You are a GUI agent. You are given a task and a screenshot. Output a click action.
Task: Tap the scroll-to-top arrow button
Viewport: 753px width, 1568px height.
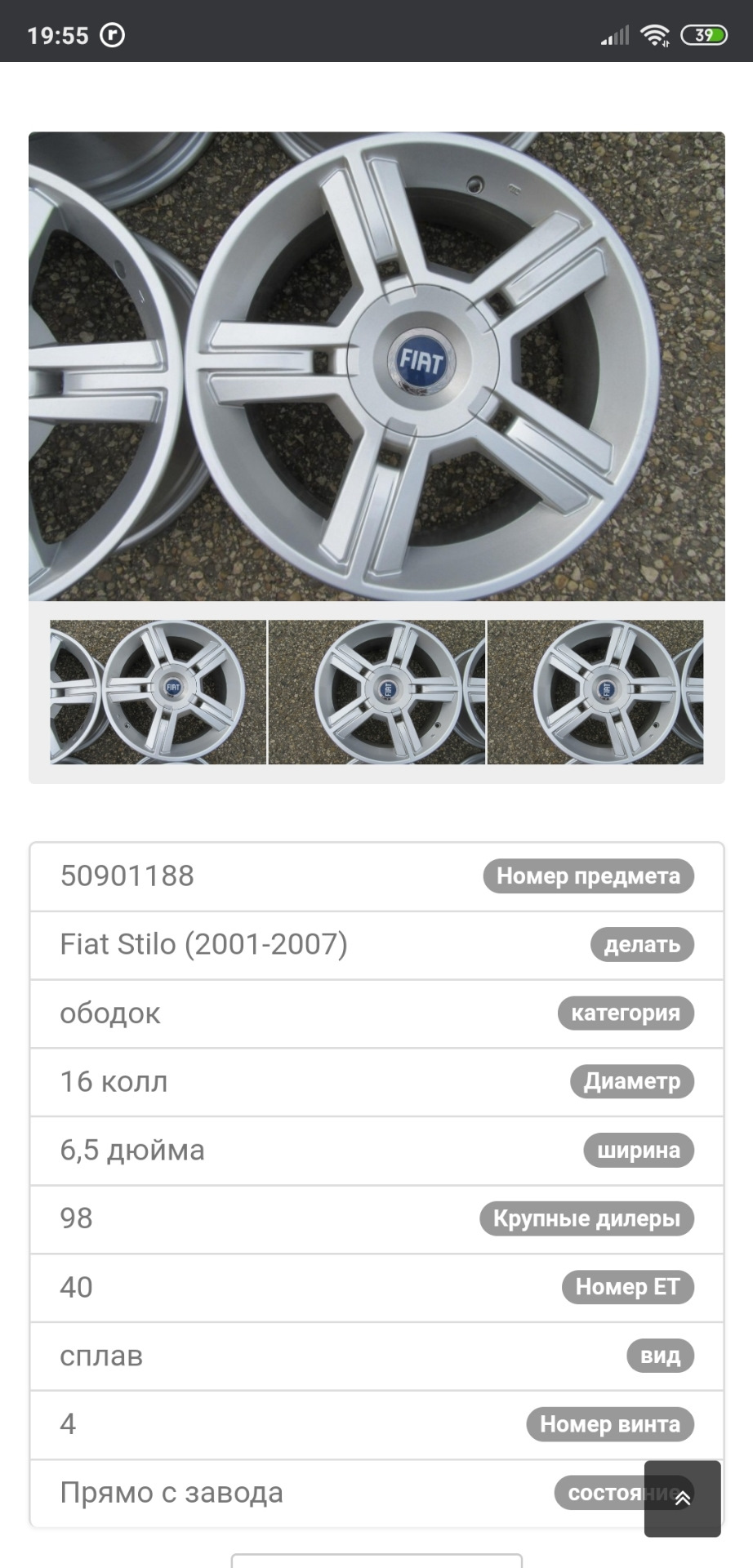tap(682, 1499)
